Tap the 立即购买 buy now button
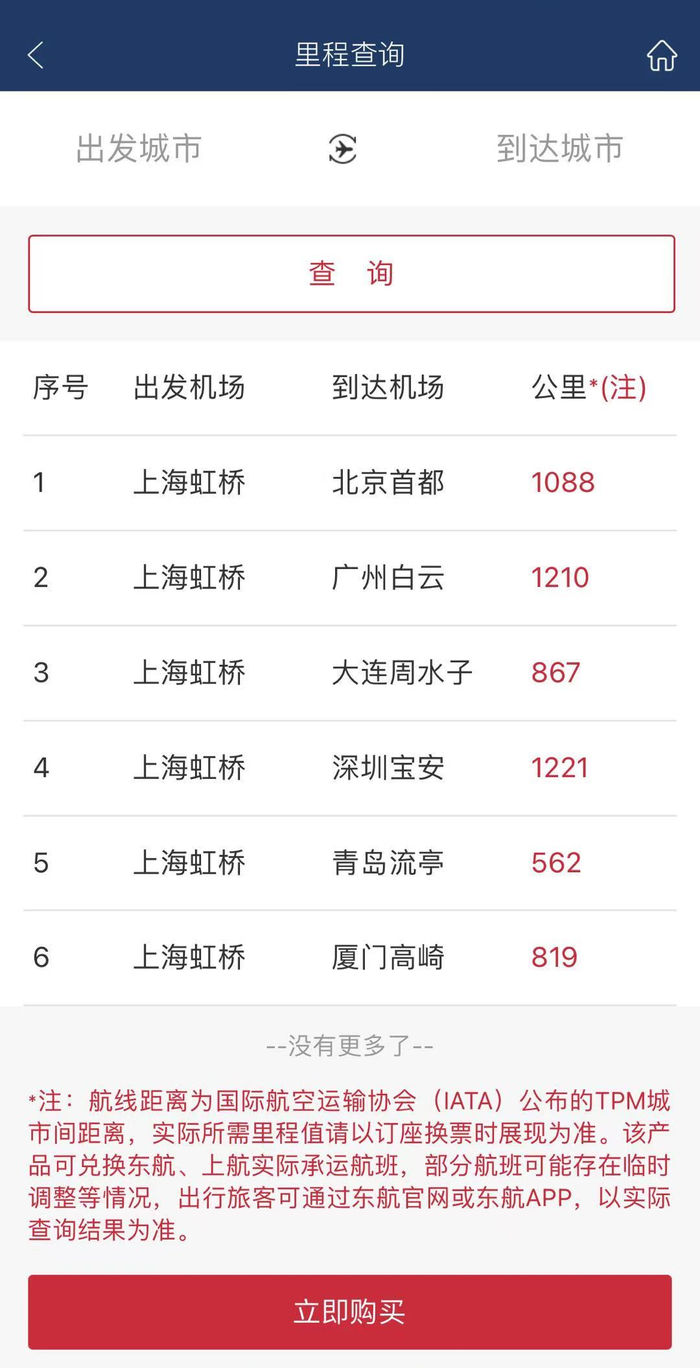The image size is (700, 1368). click(349, 1312)
